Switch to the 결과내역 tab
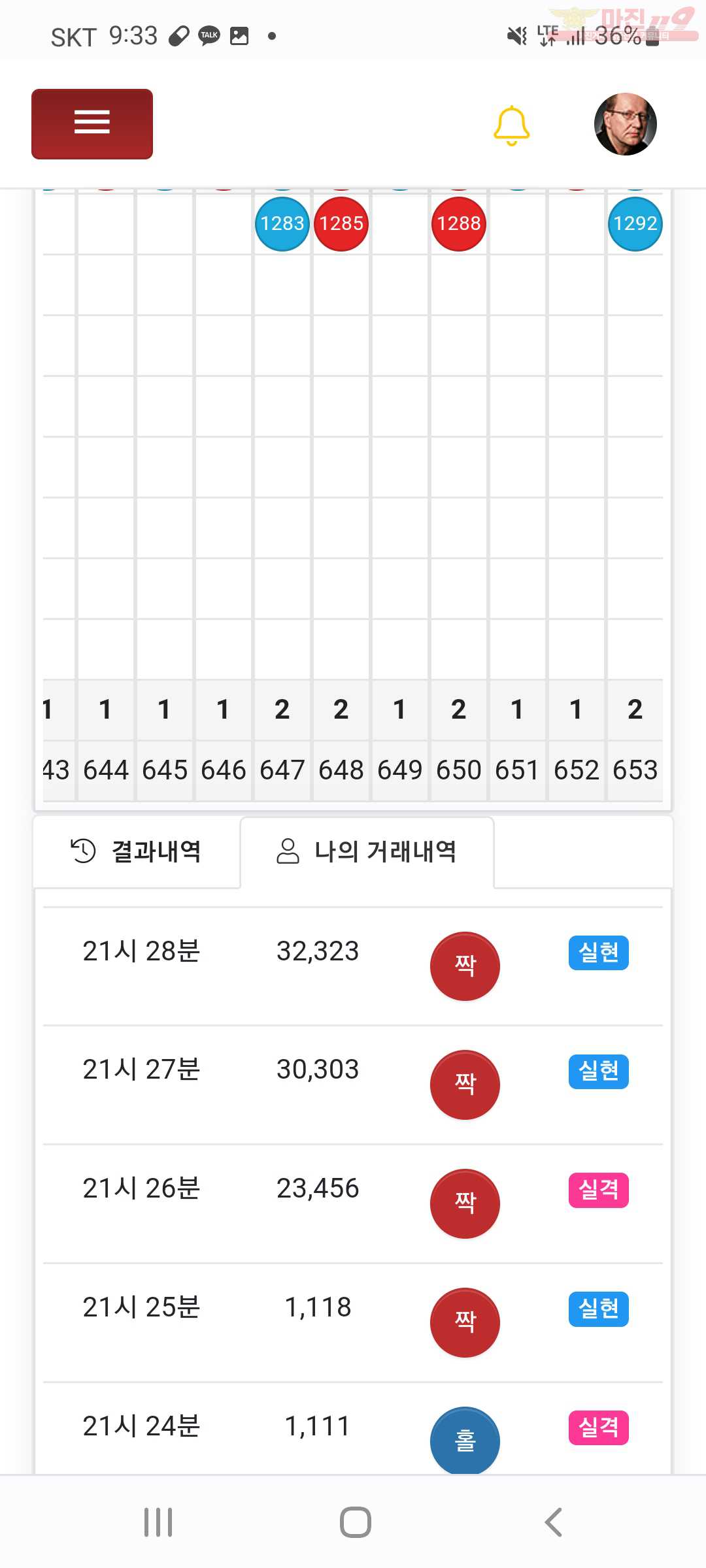The height and width of the screenshot is (1568, 706). (x=137, y=851)
